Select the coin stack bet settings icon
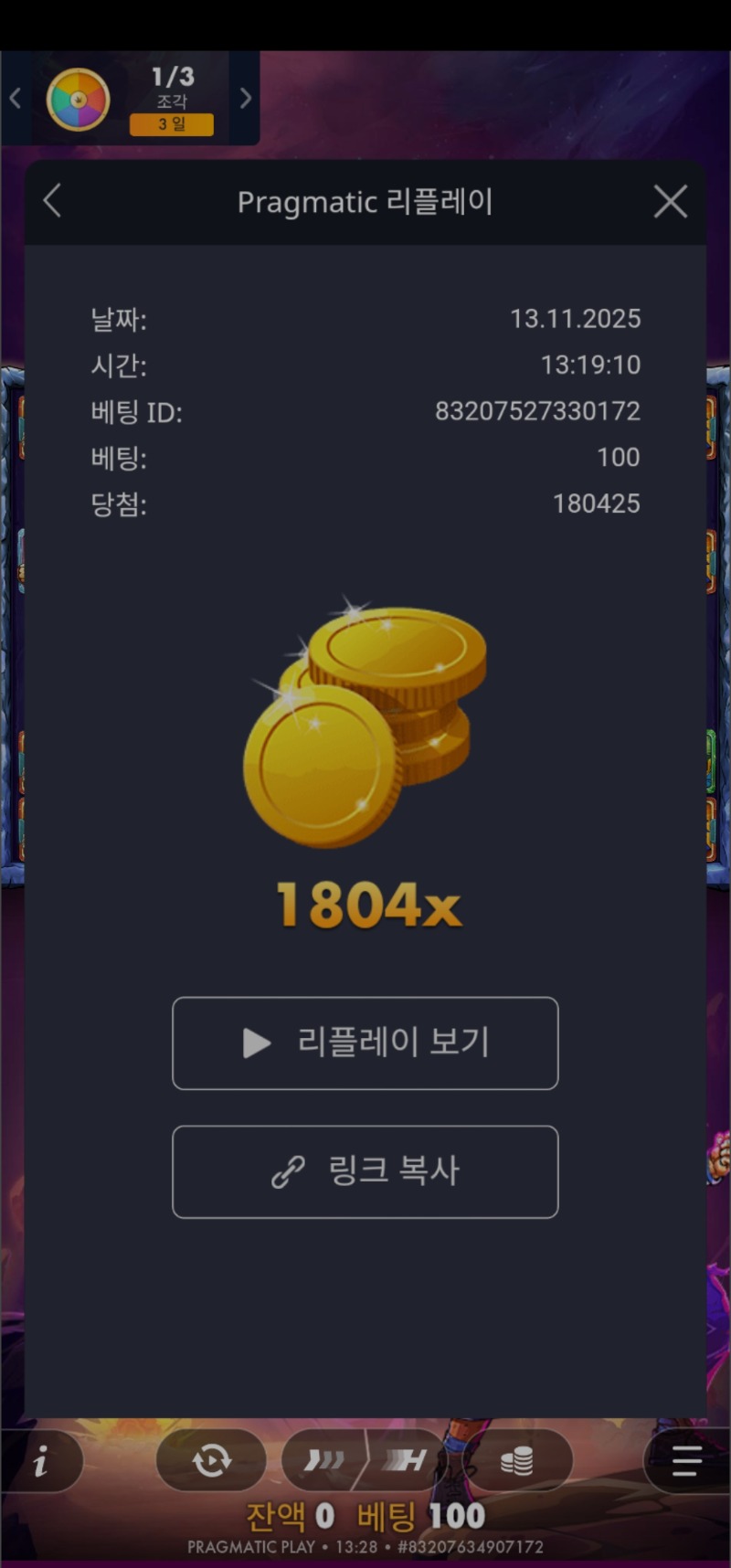731x1568 pixels. tap(516, 1460)
